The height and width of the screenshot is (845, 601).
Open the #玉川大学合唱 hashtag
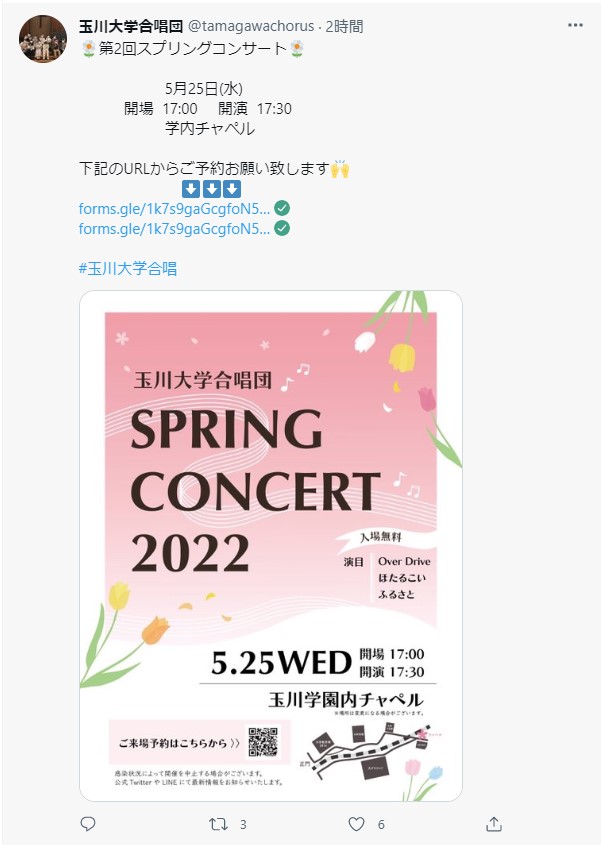[128, 269]
